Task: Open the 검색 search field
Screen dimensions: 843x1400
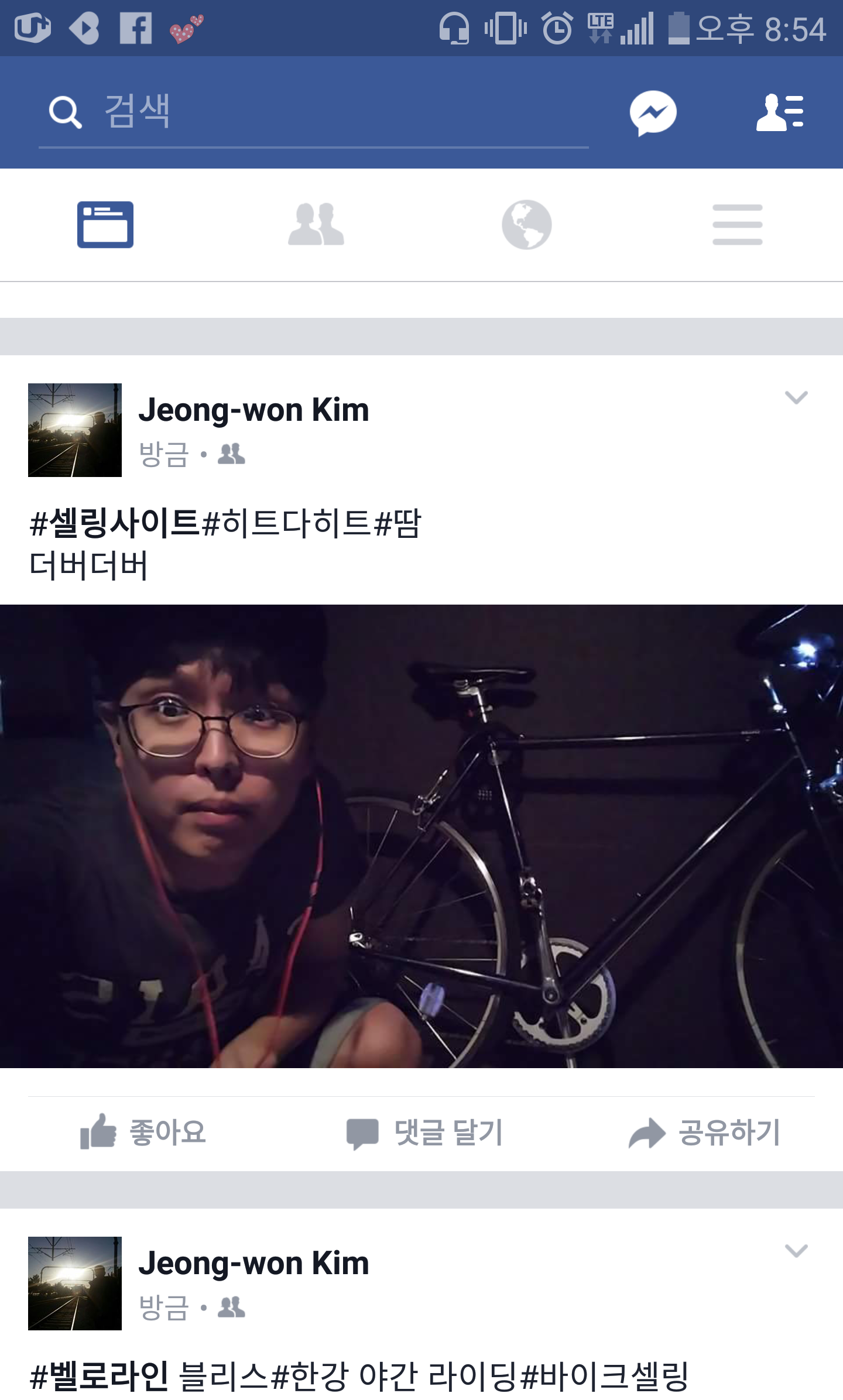Action: coord(310,111)
